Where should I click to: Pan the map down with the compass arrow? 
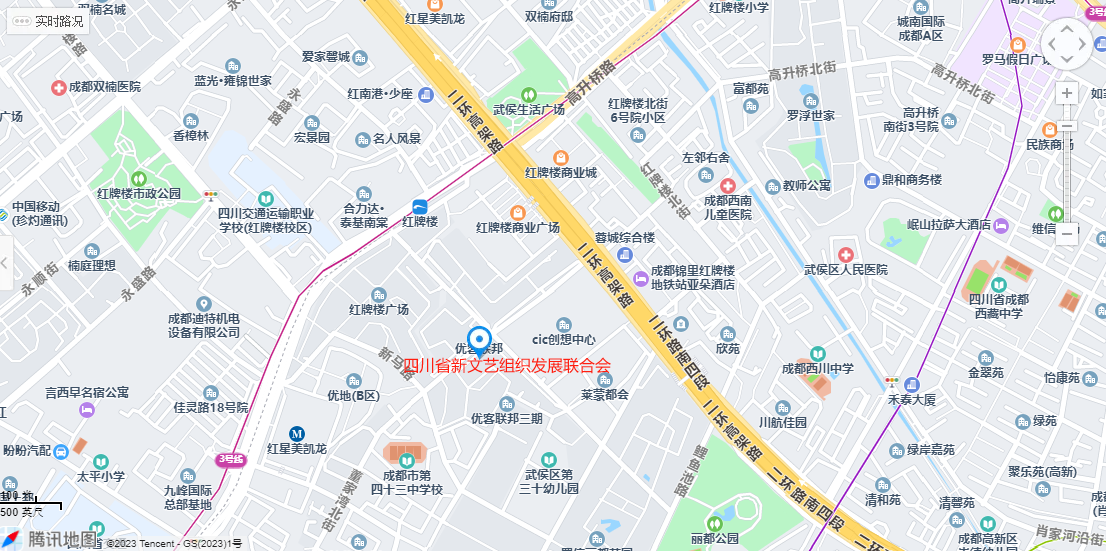[x=1067, y=59]
